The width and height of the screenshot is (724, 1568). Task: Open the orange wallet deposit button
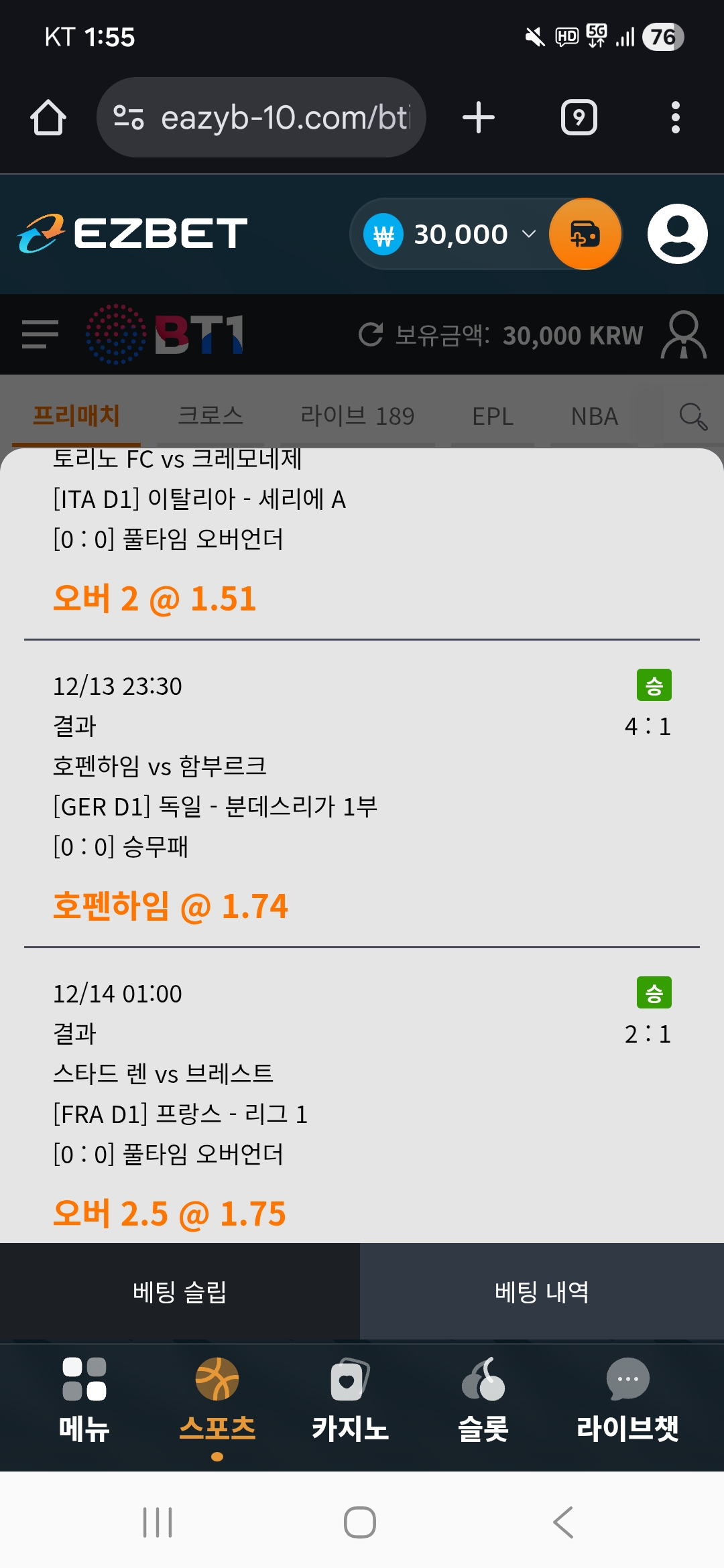point(585,235)
